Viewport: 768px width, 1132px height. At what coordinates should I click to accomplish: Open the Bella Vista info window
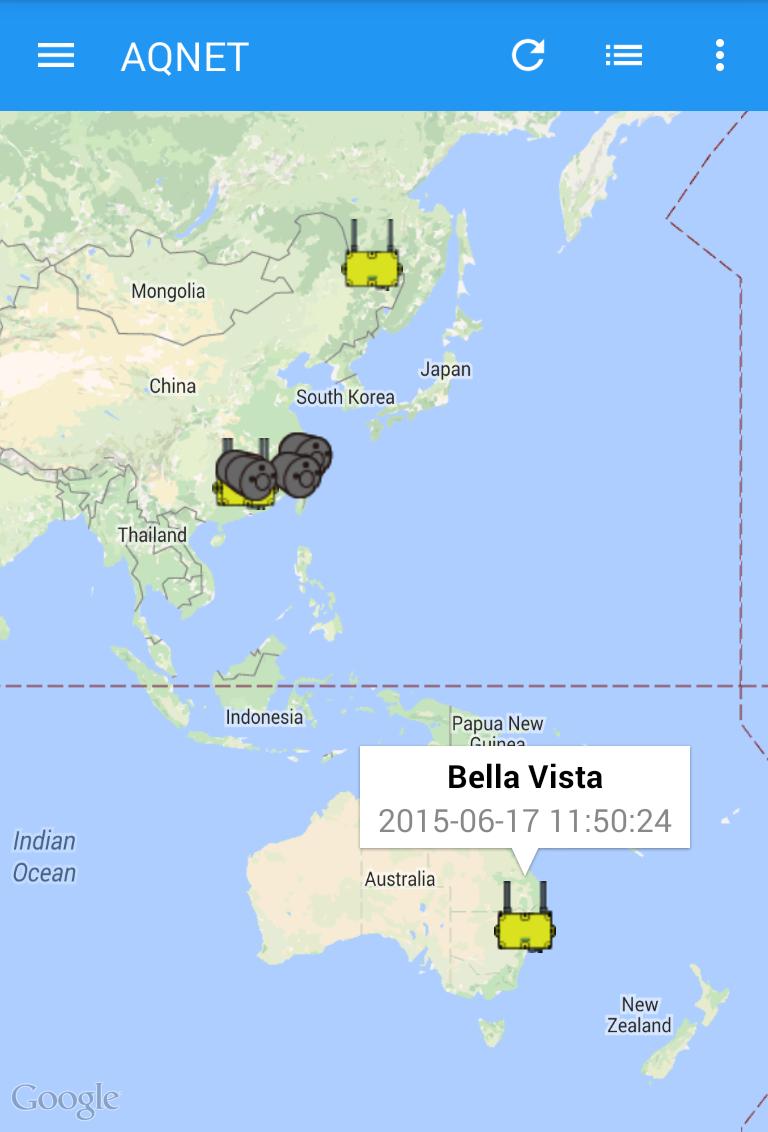tap(524, 798)
